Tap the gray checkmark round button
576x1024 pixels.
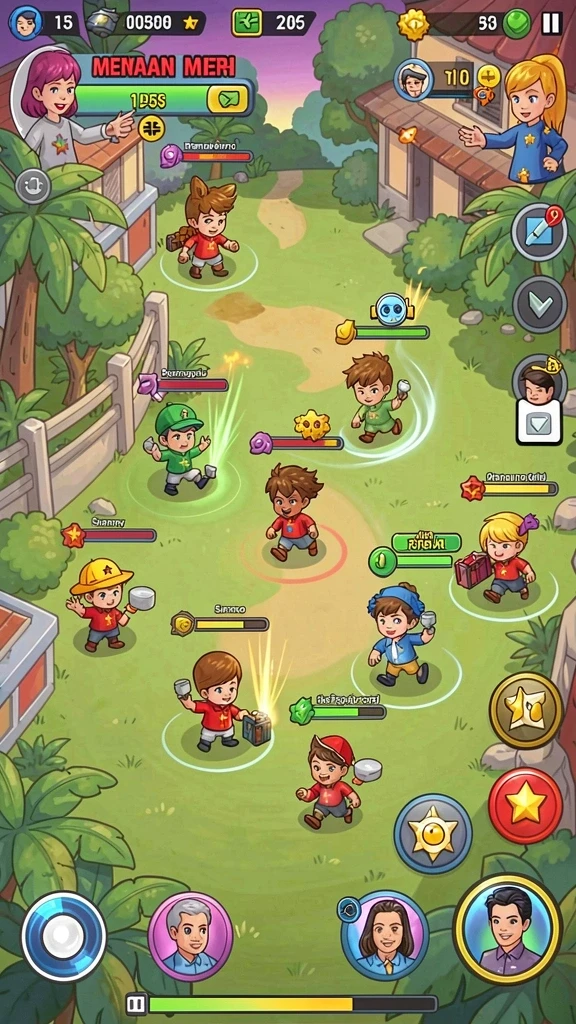[x=539, y=304]
